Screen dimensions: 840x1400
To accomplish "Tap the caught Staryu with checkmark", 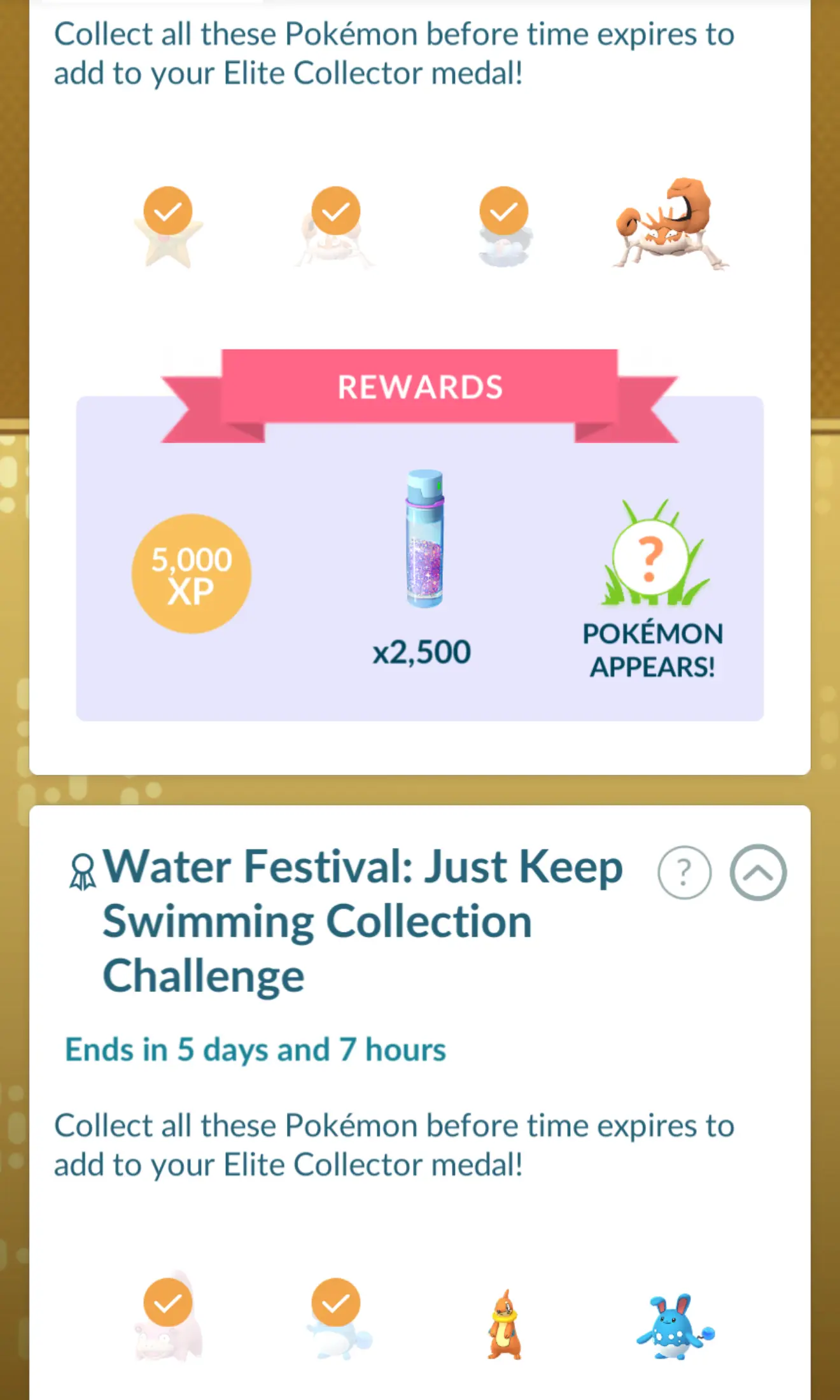I will point(168,228).
